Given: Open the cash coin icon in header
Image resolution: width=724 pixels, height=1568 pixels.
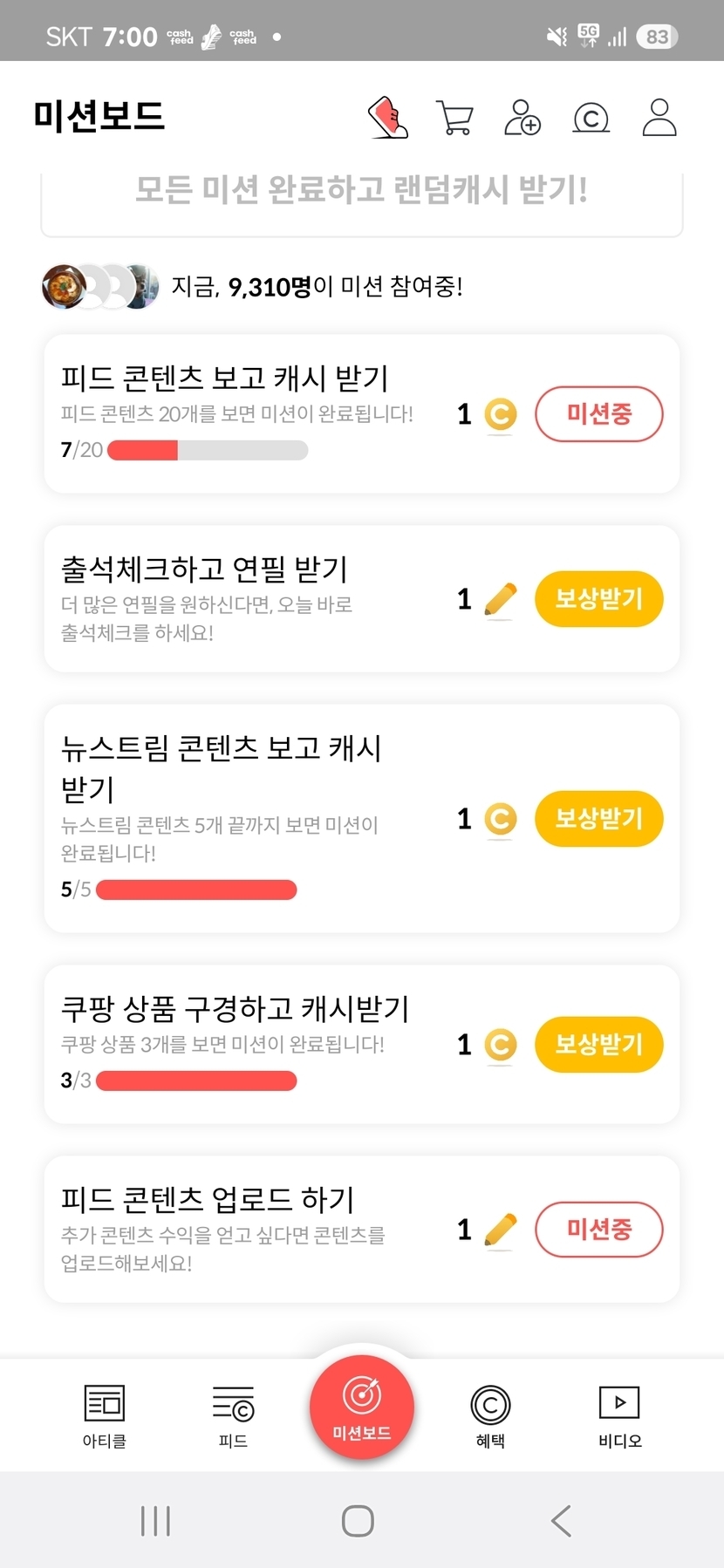Looking at the screenshot, I should (x=591, y=118).
